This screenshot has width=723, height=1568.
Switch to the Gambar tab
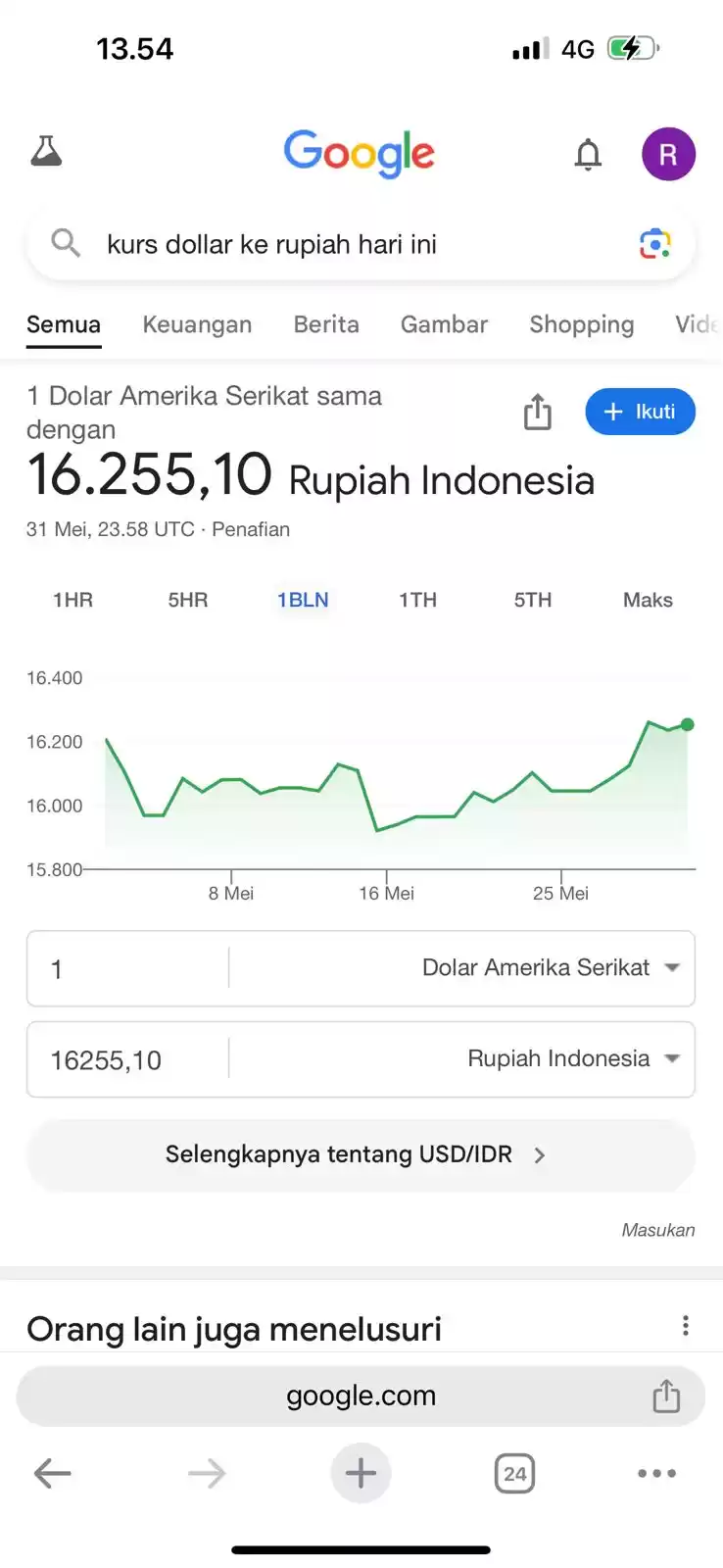[x=444, y=324]
